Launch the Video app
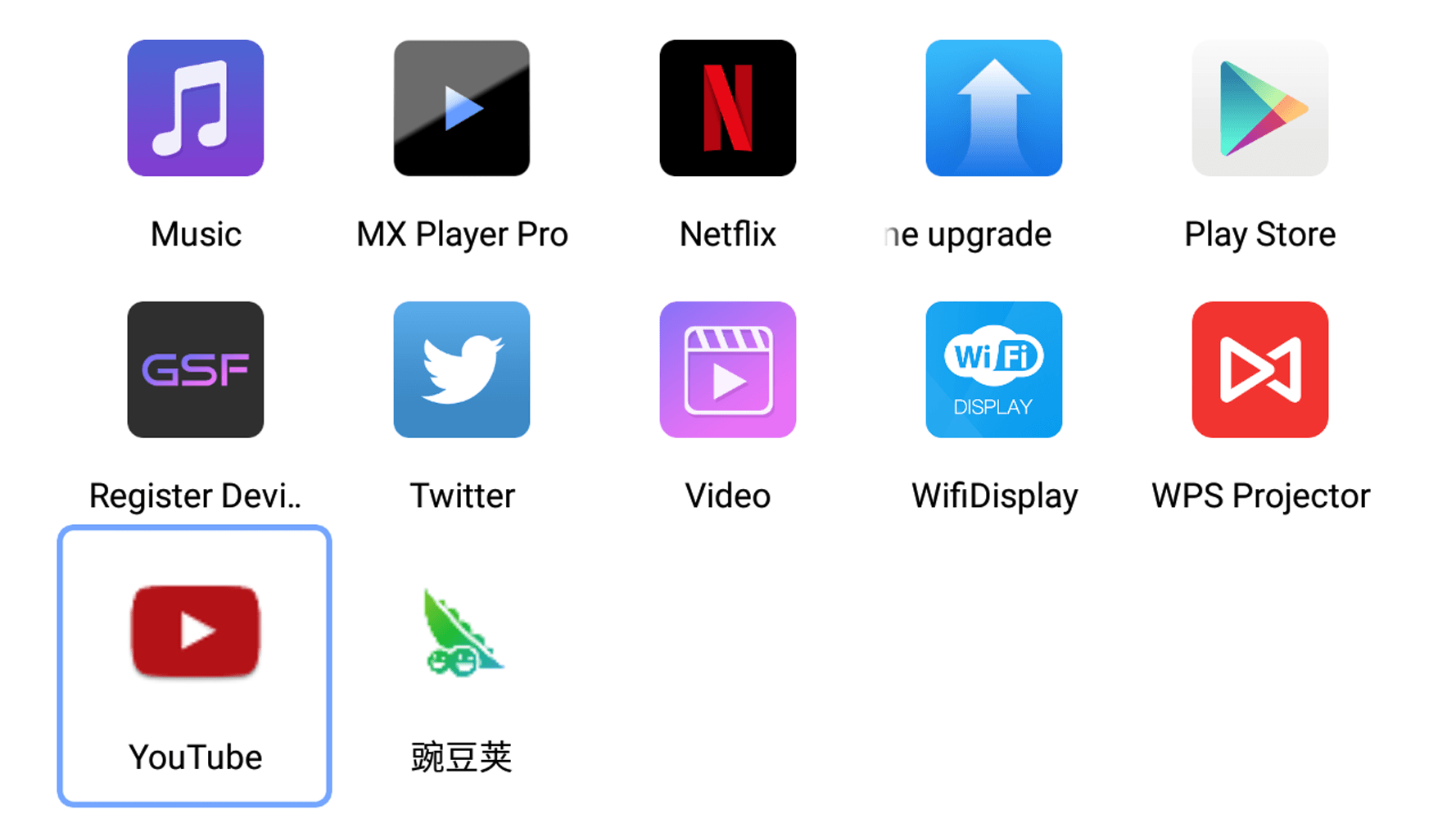The width and height of the screenshot is (1456, 819). [x=727, y=369]
